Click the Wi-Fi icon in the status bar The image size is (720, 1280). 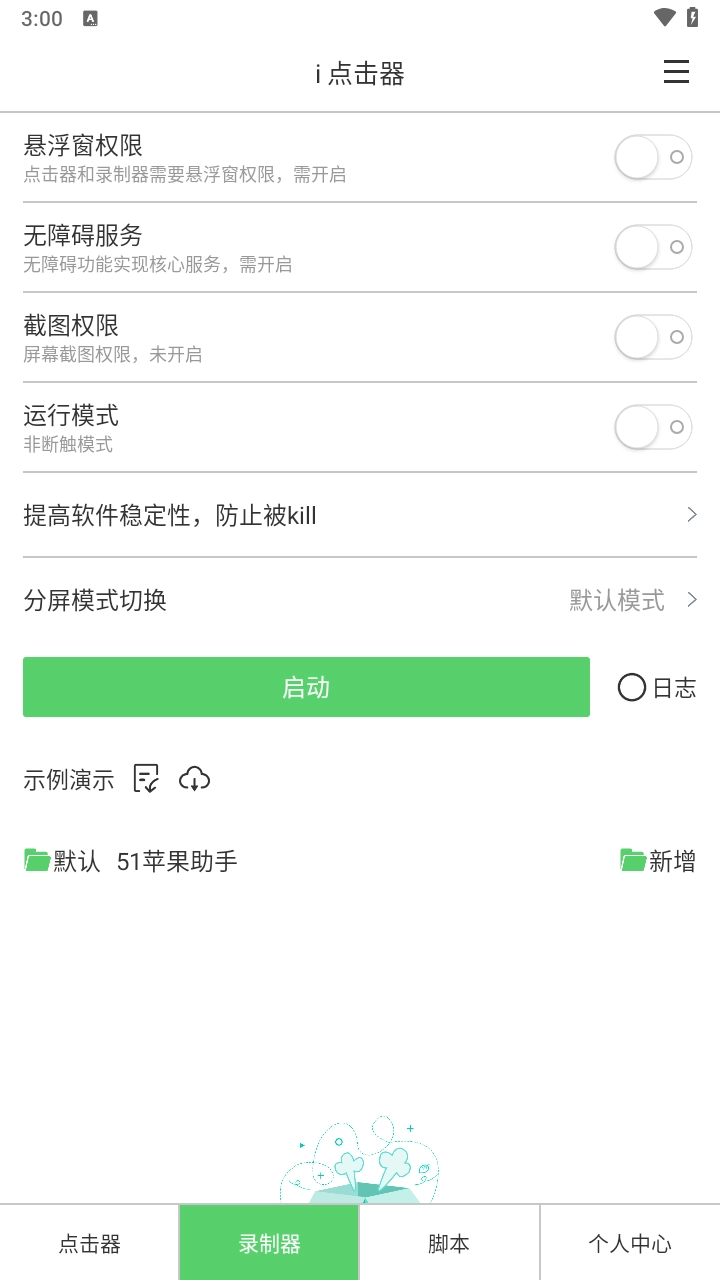click(x=663, y=17)
